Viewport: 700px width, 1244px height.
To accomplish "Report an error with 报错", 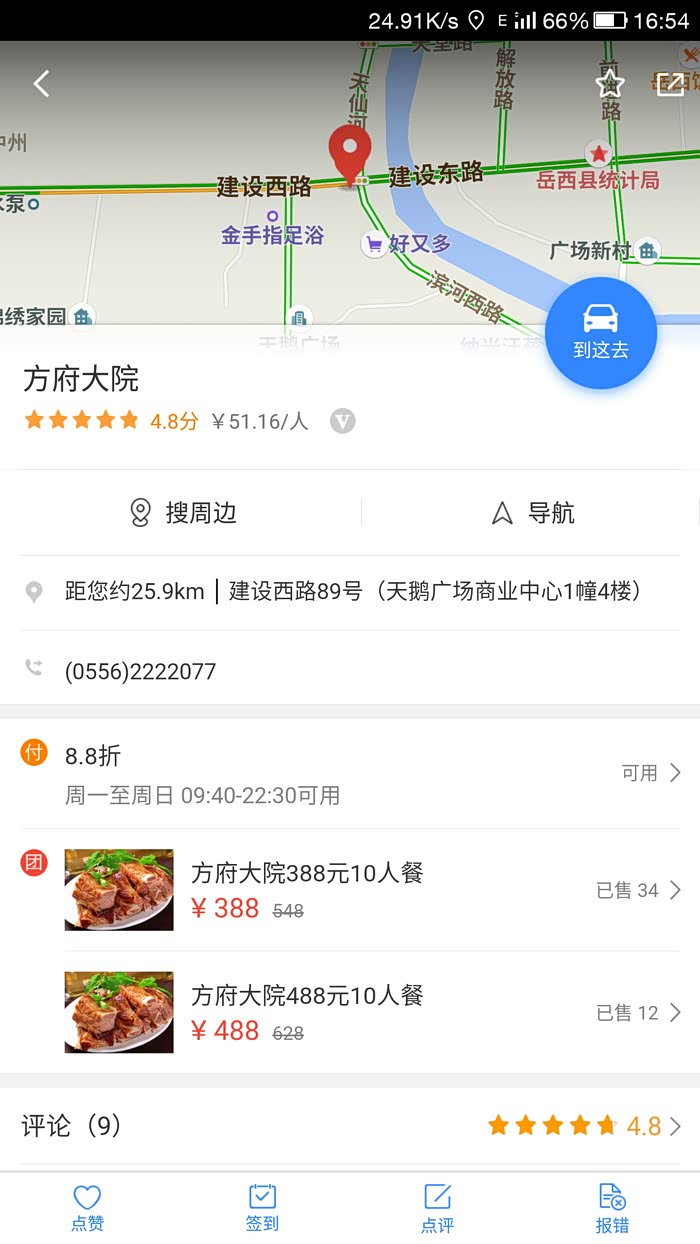I will pyautogui.click(x=612, y=1207).
